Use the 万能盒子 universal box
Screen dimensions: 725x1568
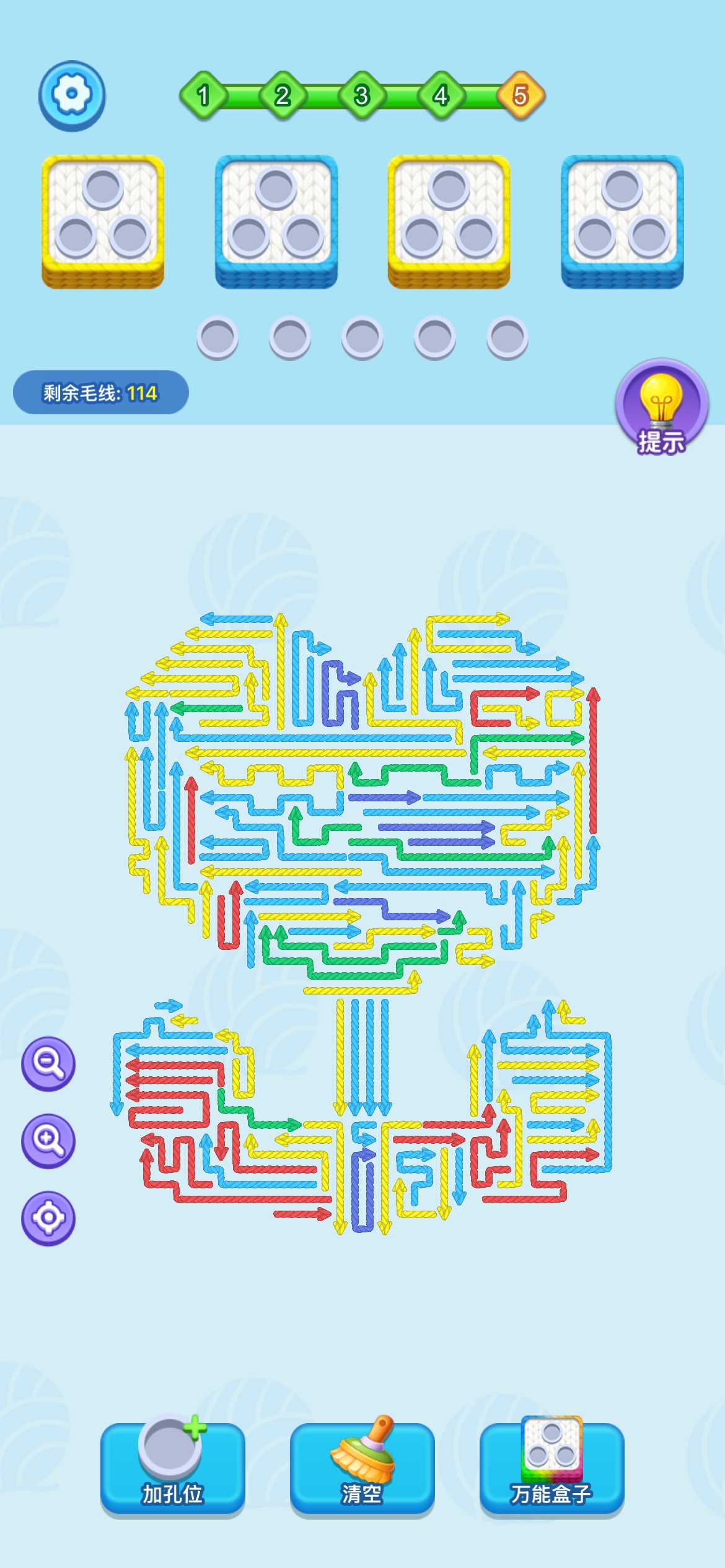[551, 1468]
